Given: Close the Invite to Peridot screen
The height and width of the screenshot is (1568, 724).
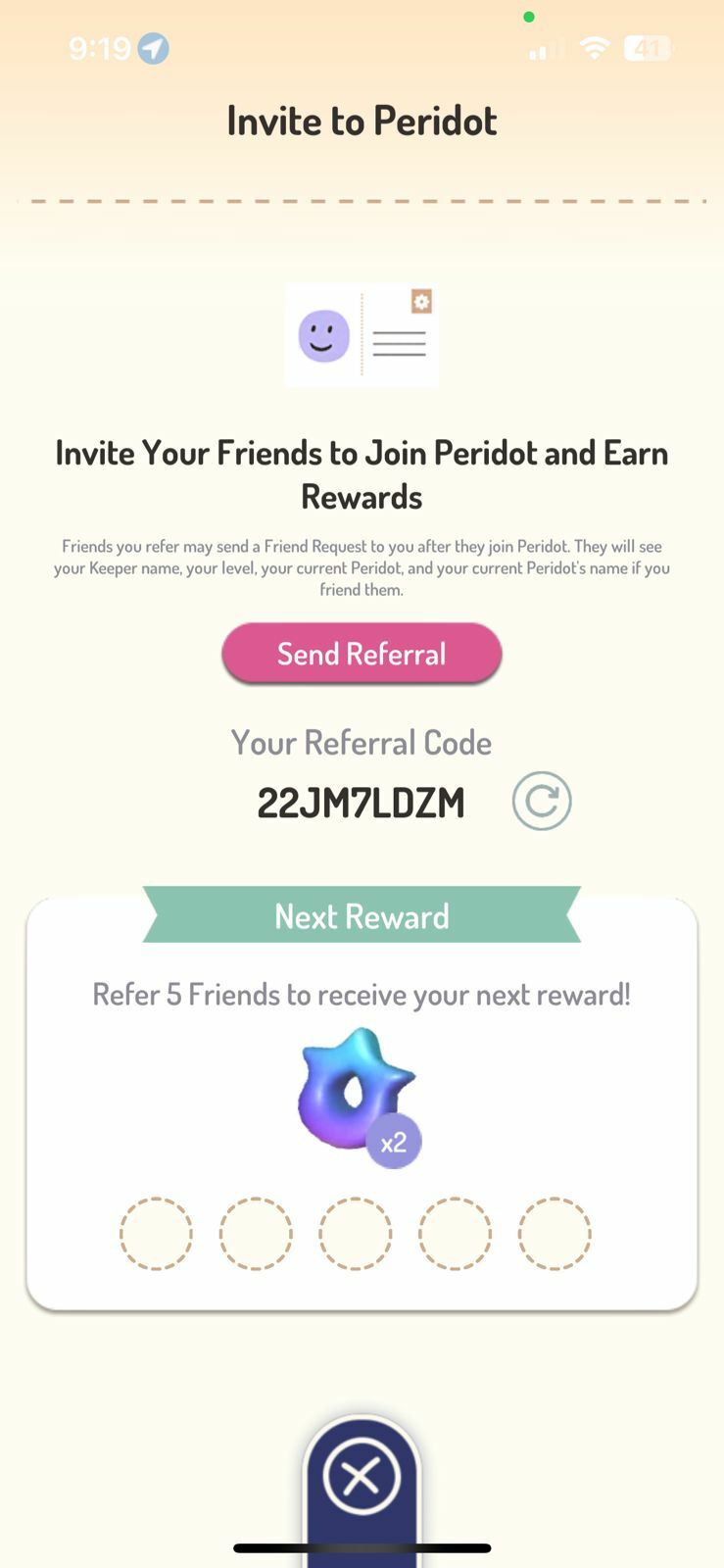Looking at the screenshot, I should coord(362,1477).
